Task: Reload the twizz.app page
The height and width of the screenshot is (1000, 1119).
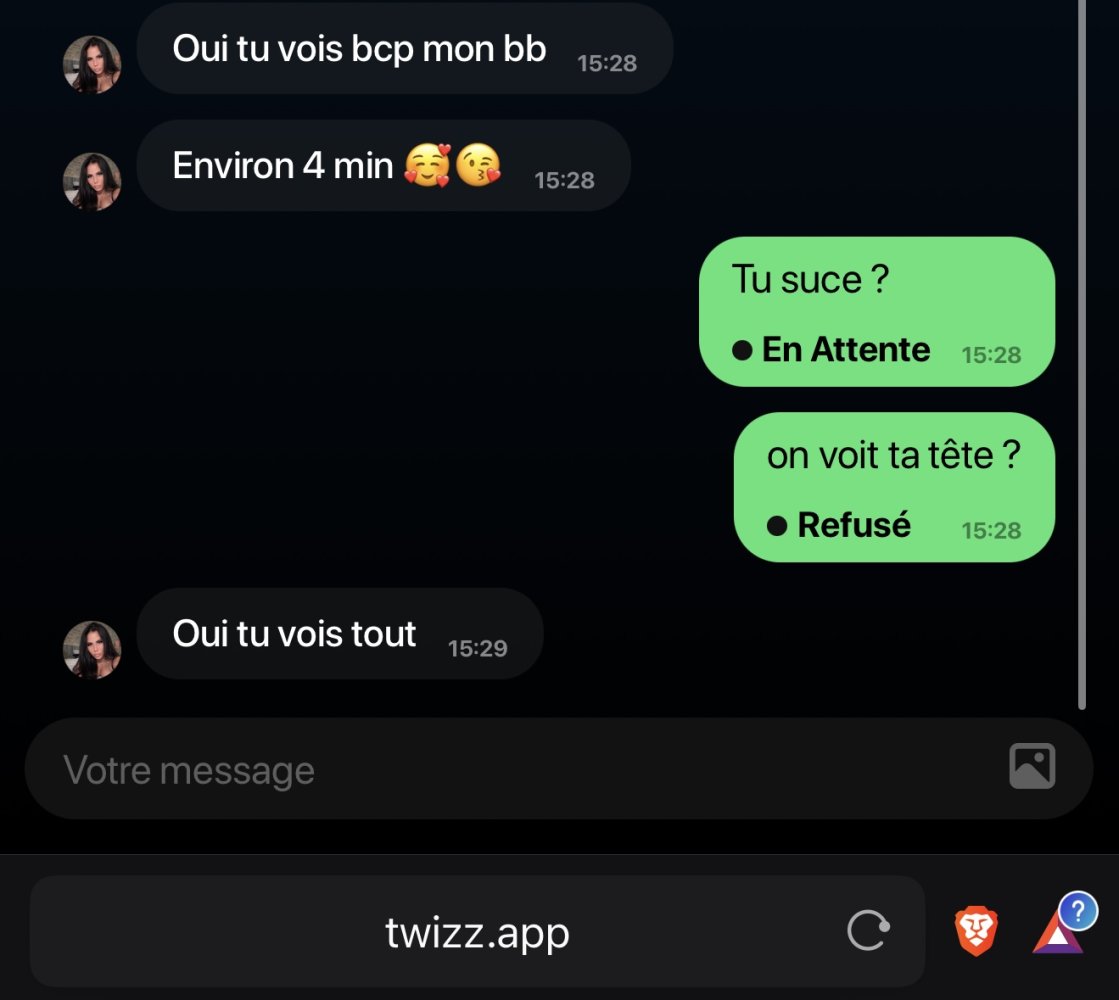Action: [x=867, y=932]
